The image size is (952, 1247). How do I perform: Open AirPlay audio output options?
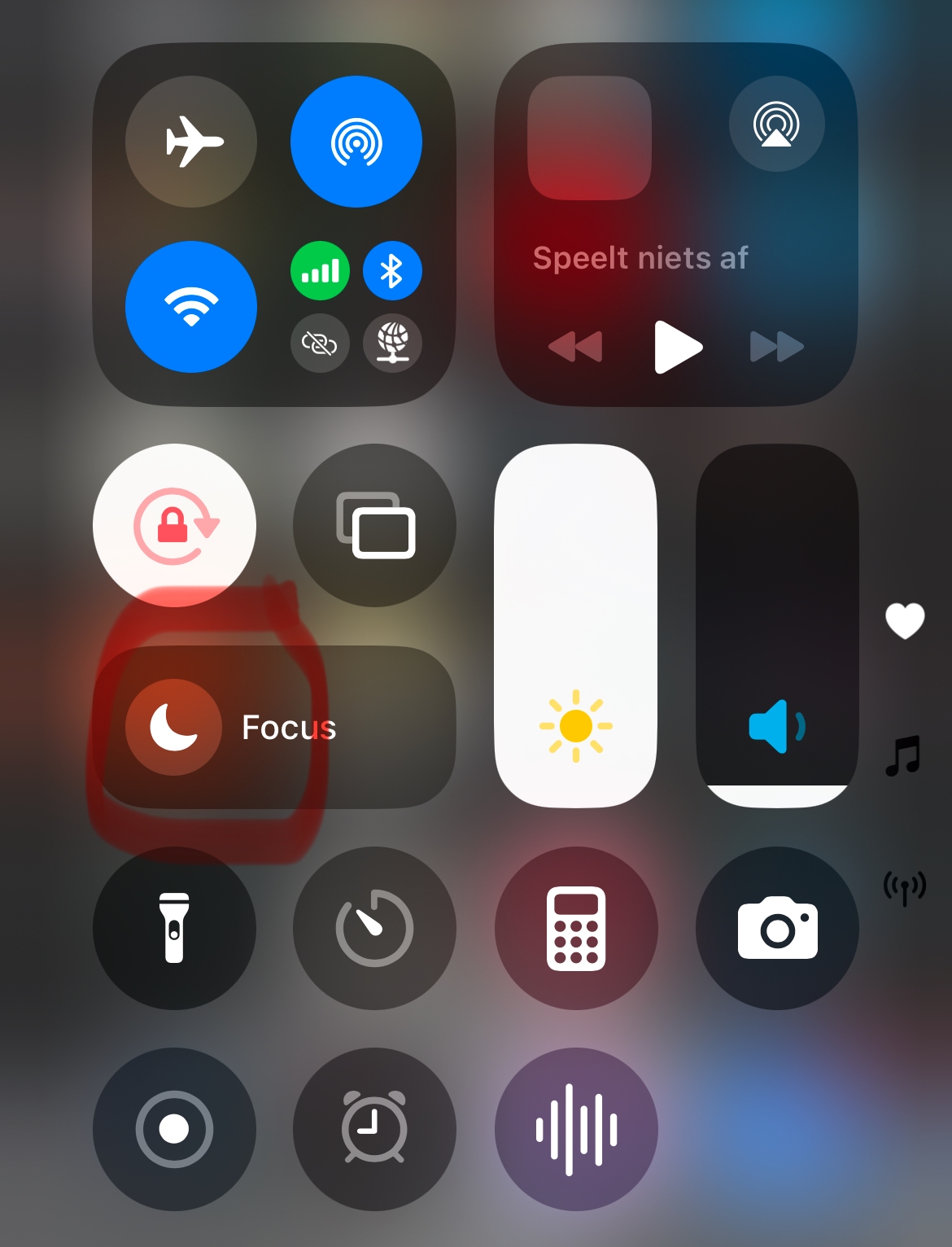[777, 124]
